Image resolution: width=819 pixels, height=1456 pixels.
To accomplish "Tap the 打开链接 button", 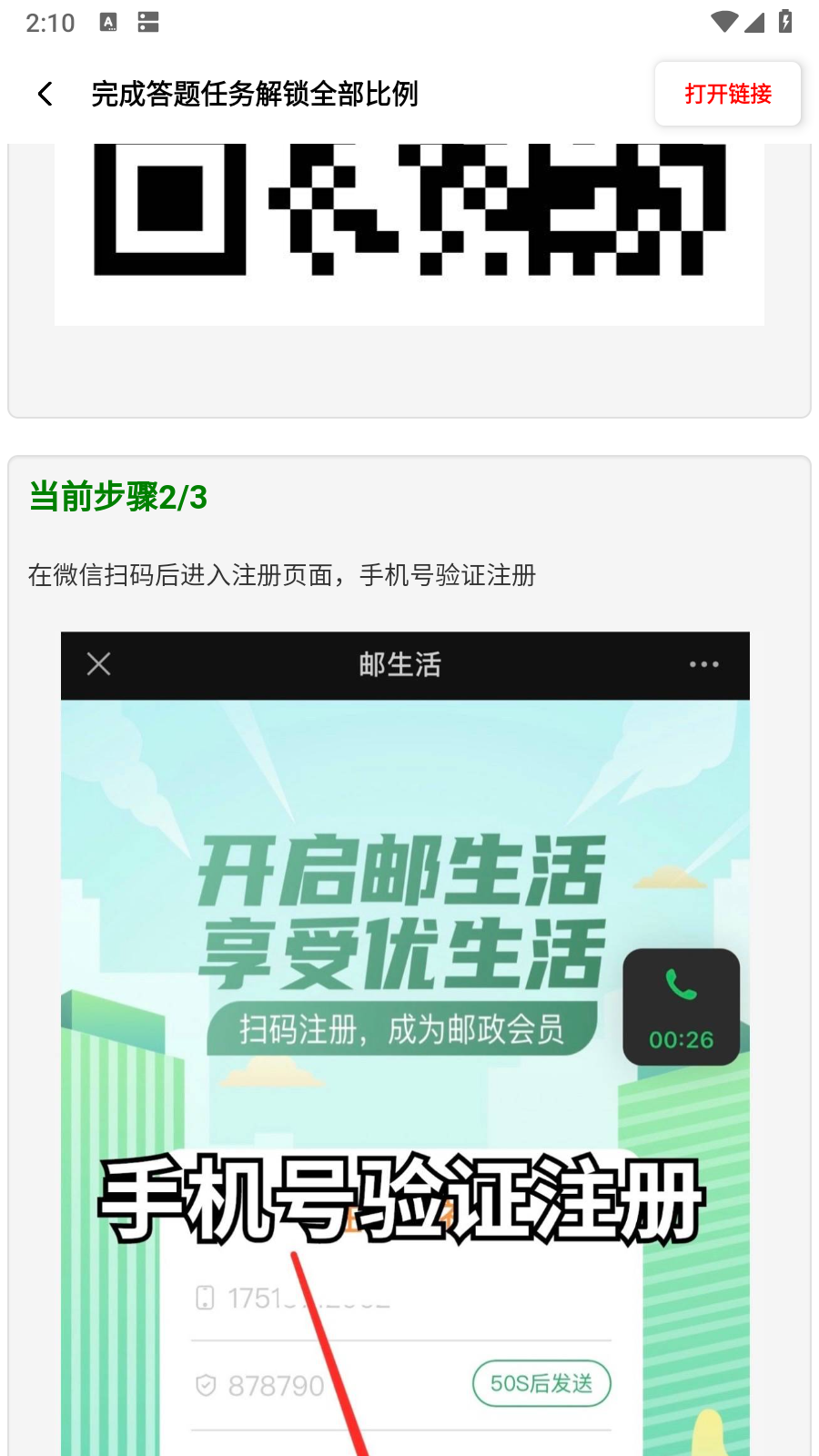I will click(728, 94).
